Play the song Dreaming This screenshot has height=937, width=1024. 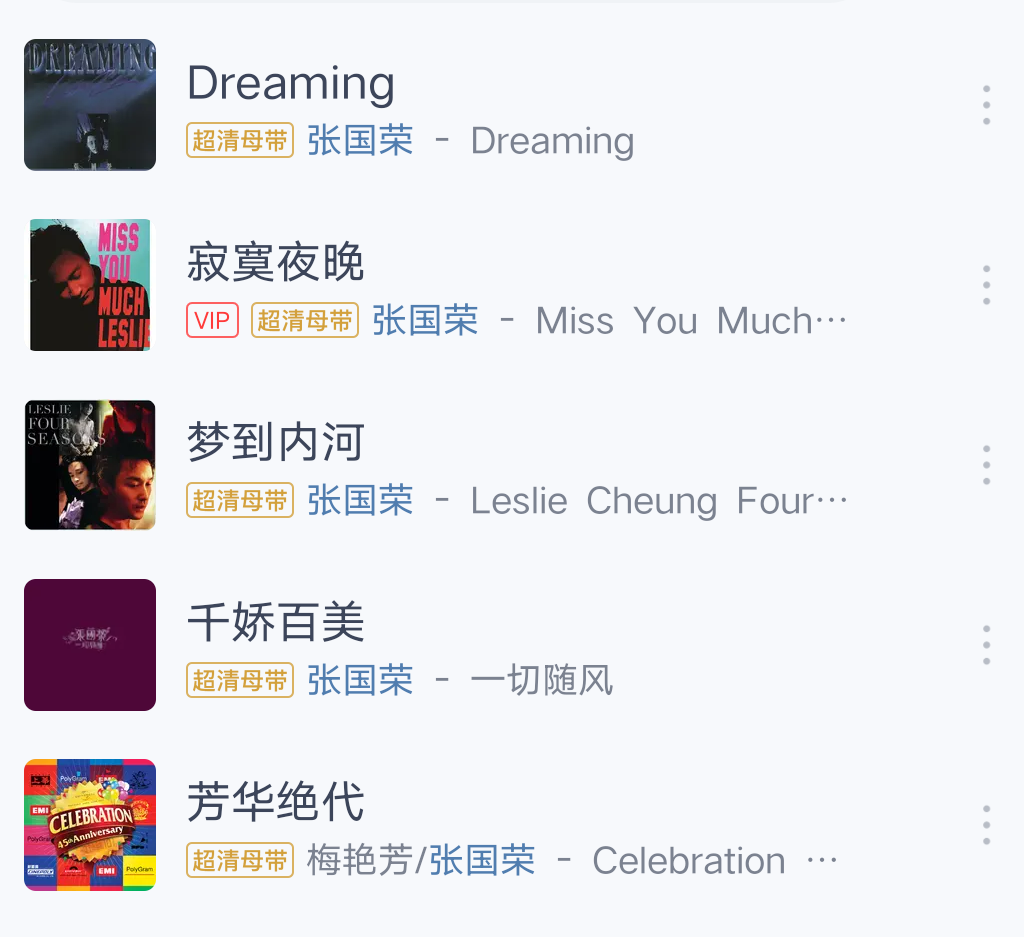[291, 84]
